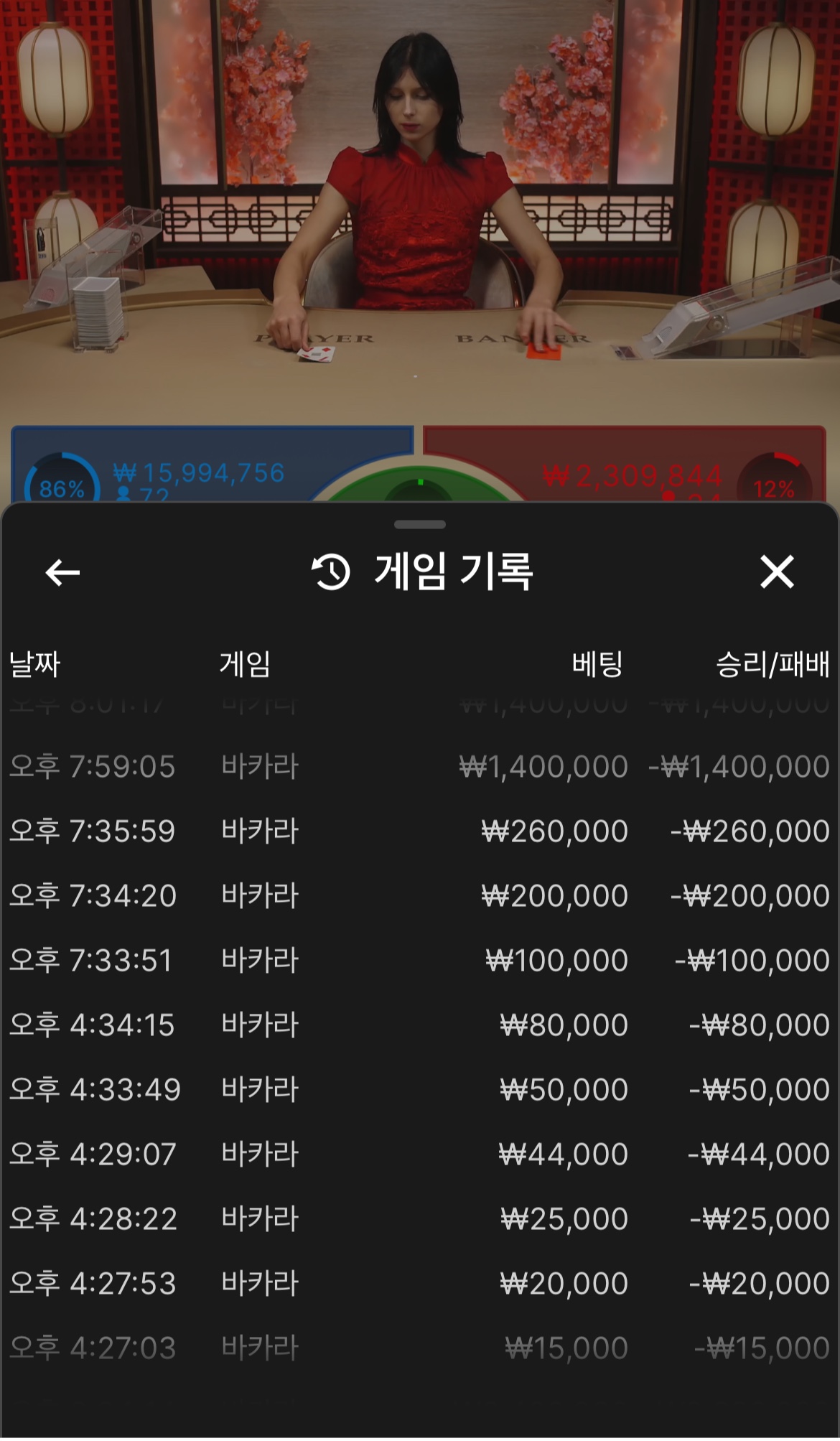This screenshot has height=1441, width=840.
Task: Open the 오후 7:59:05 바카라 record
Action: (x=419, y=766)
